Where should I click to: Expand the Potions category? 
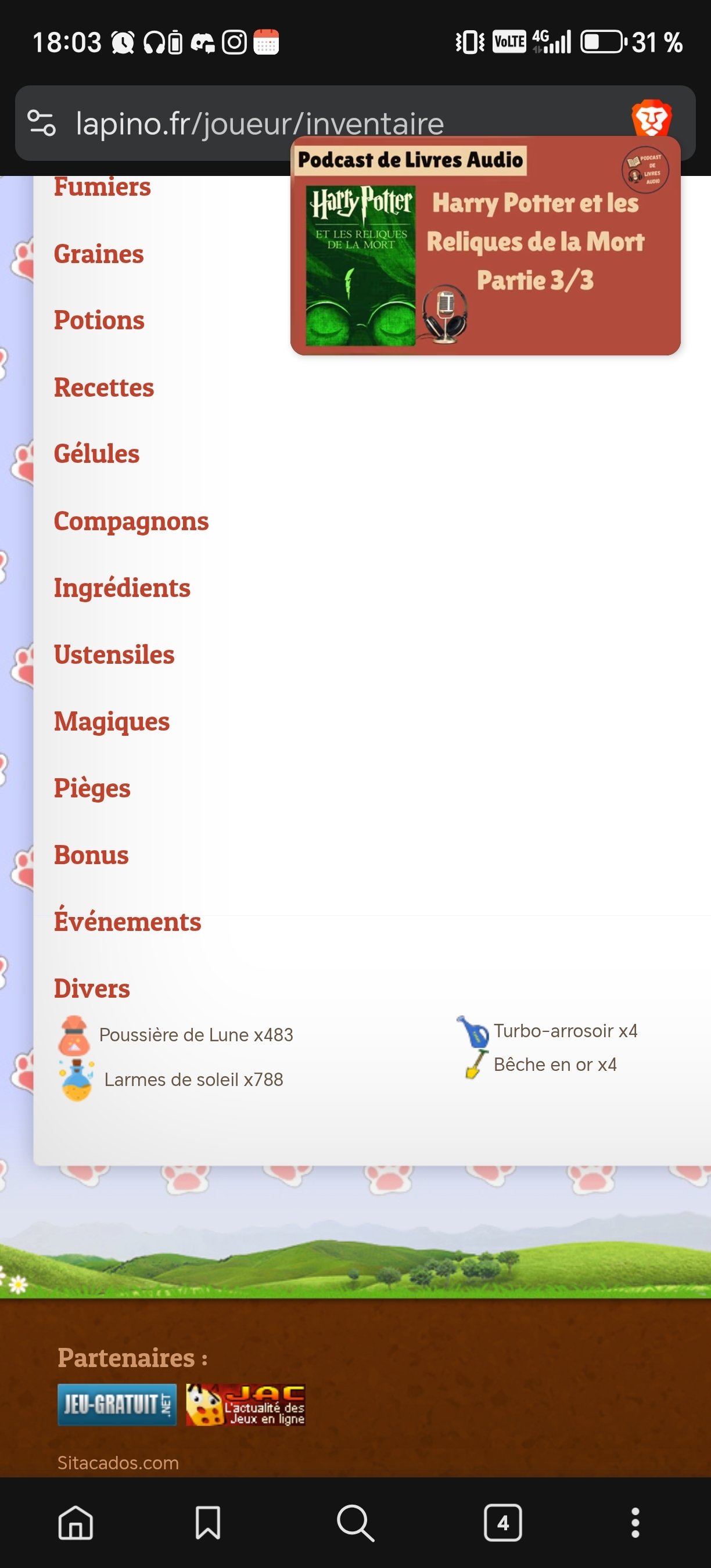click(99, 320)
